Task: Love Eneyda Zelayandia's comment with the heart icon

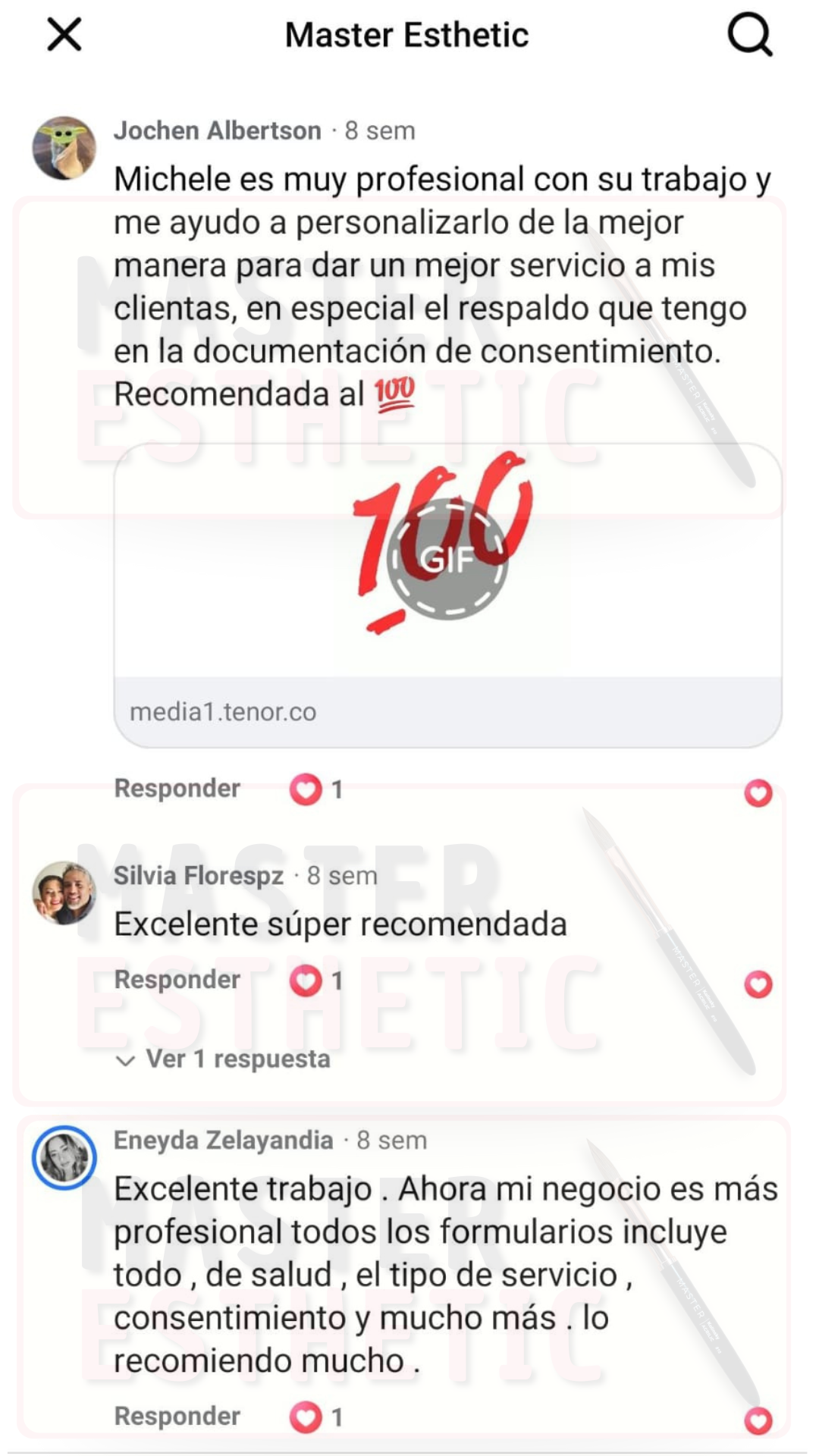Action: pos(758,1420)
